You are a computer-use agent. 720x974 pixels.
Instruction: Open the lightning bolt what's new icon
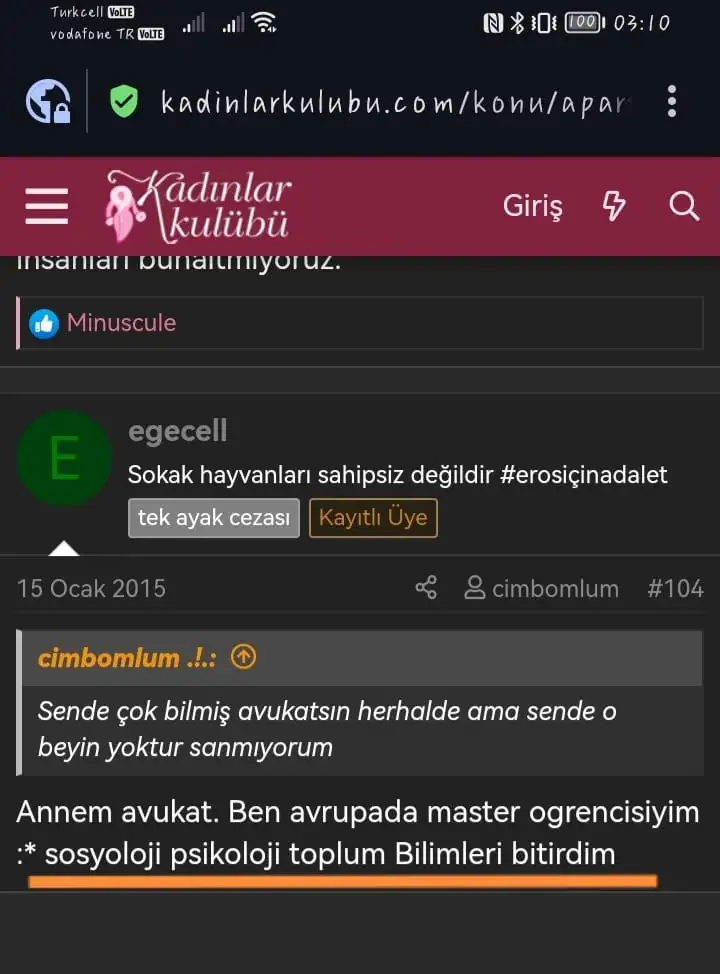(x=613, y=207)
